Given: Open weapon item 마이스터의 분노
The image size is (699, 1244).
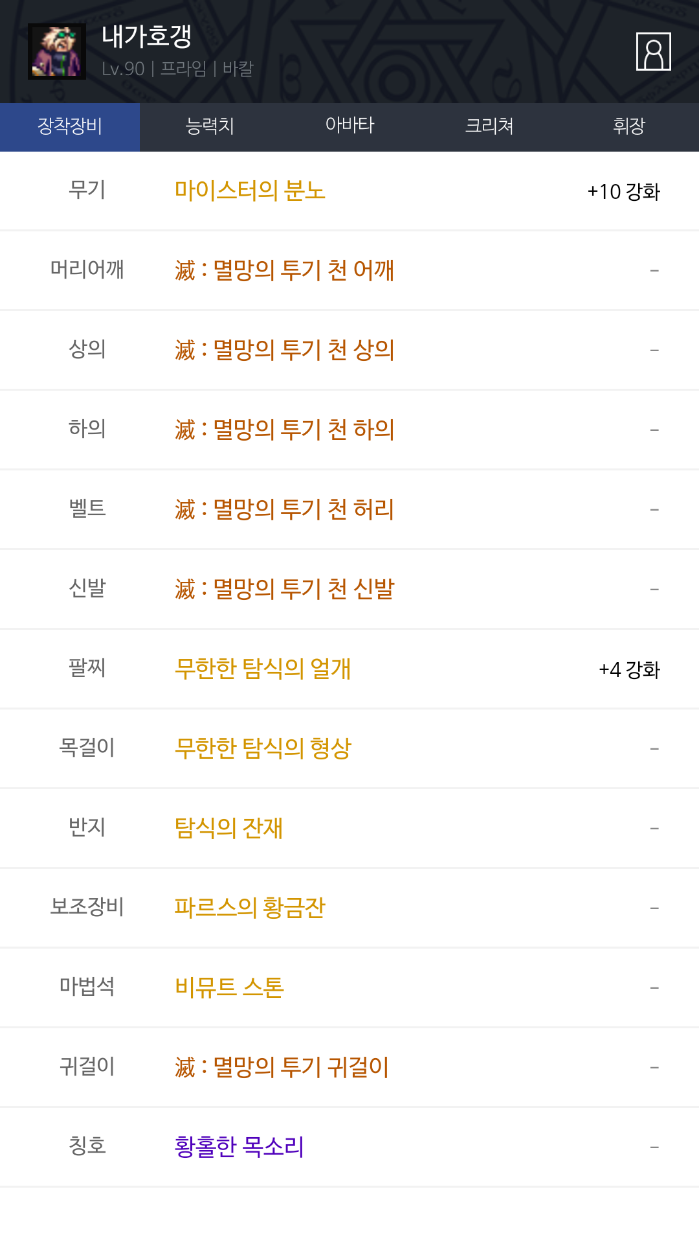Looking at the screenshot, I should click(250, 191).
